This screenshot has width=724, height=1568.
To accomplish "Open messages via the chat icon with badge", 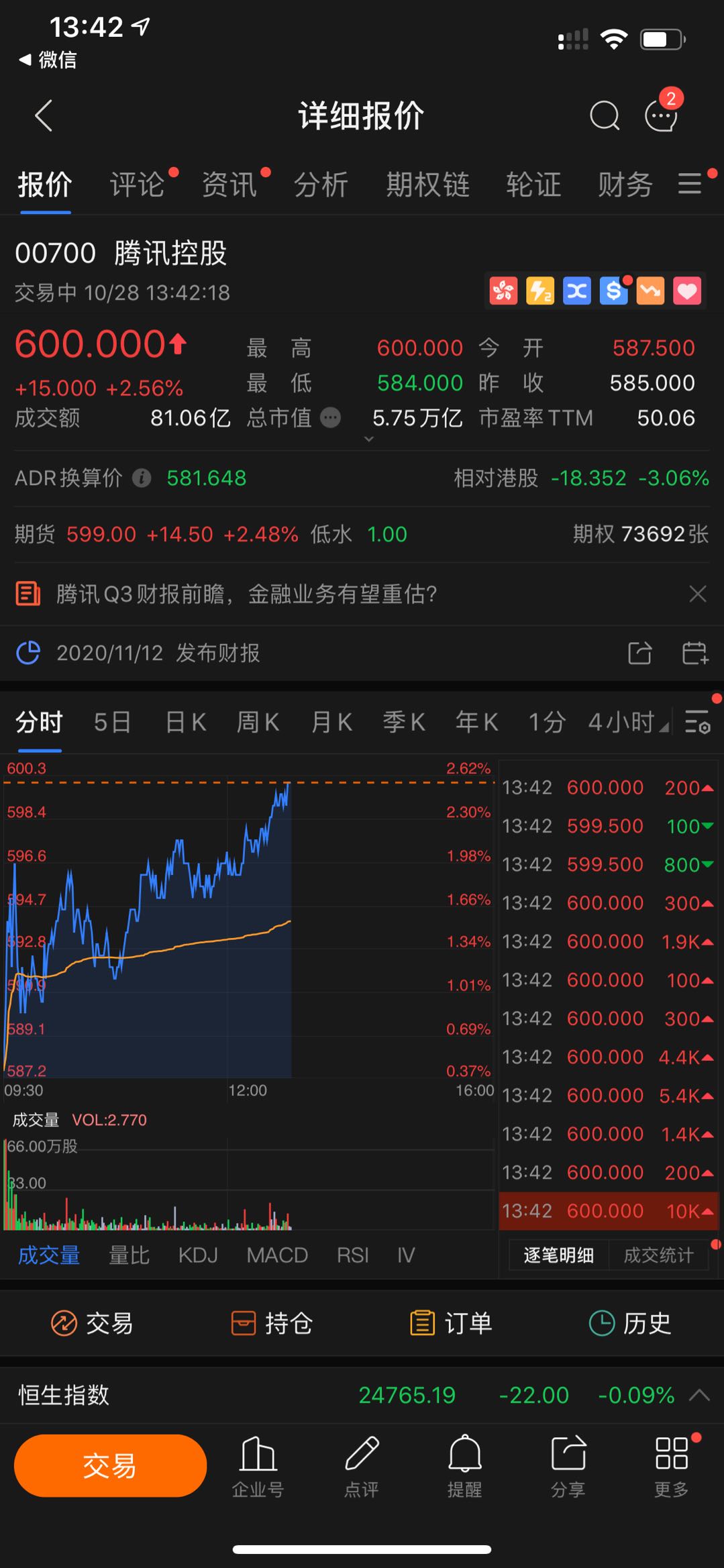I will click(x=660, y=115).
